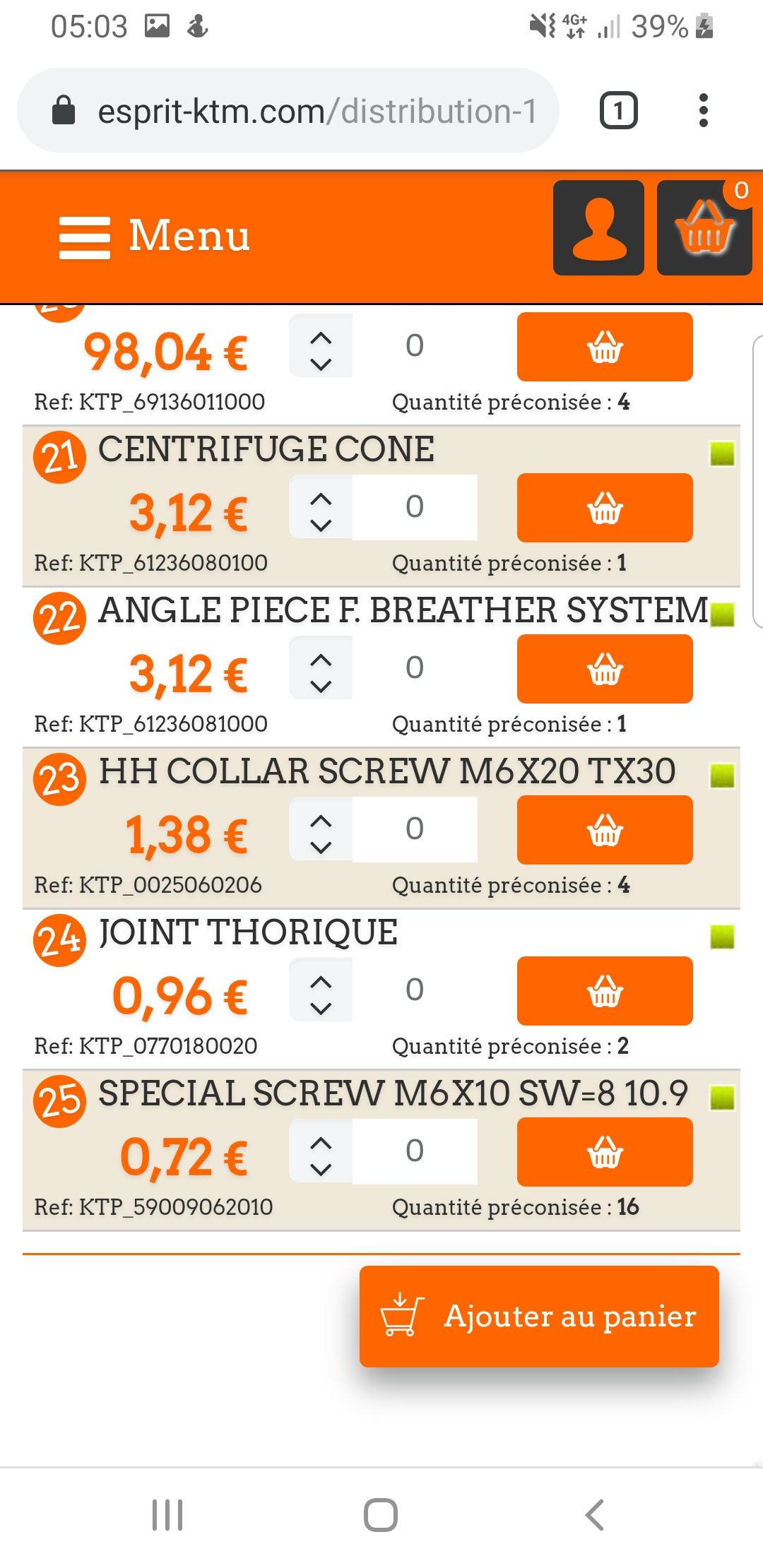The image size is (763, 1568).
Task: Add JOINT THORIQUE to basket
Action: tap(605, 991)
